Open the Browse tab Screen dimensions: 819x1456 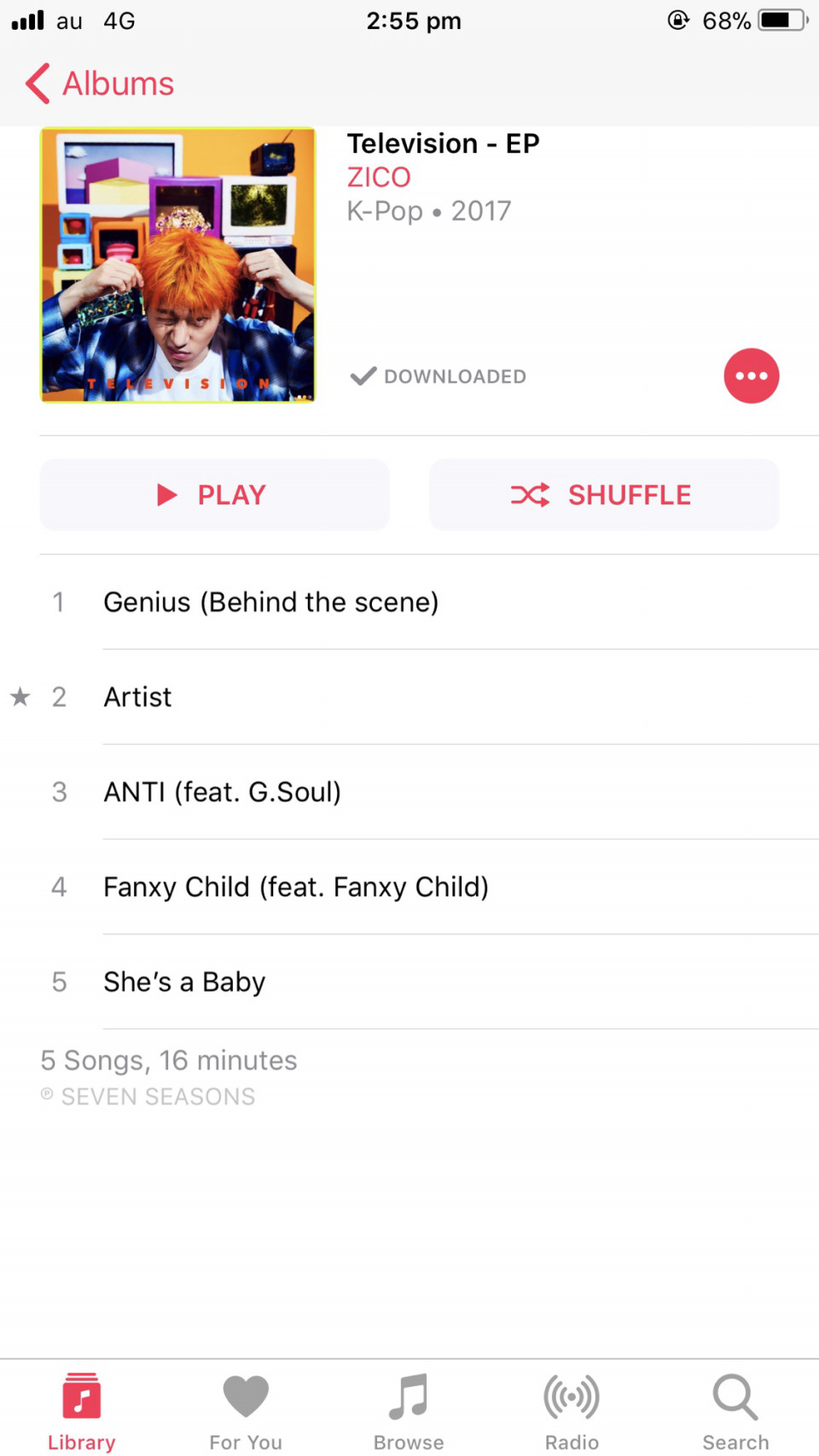[x=409, y=1411]
